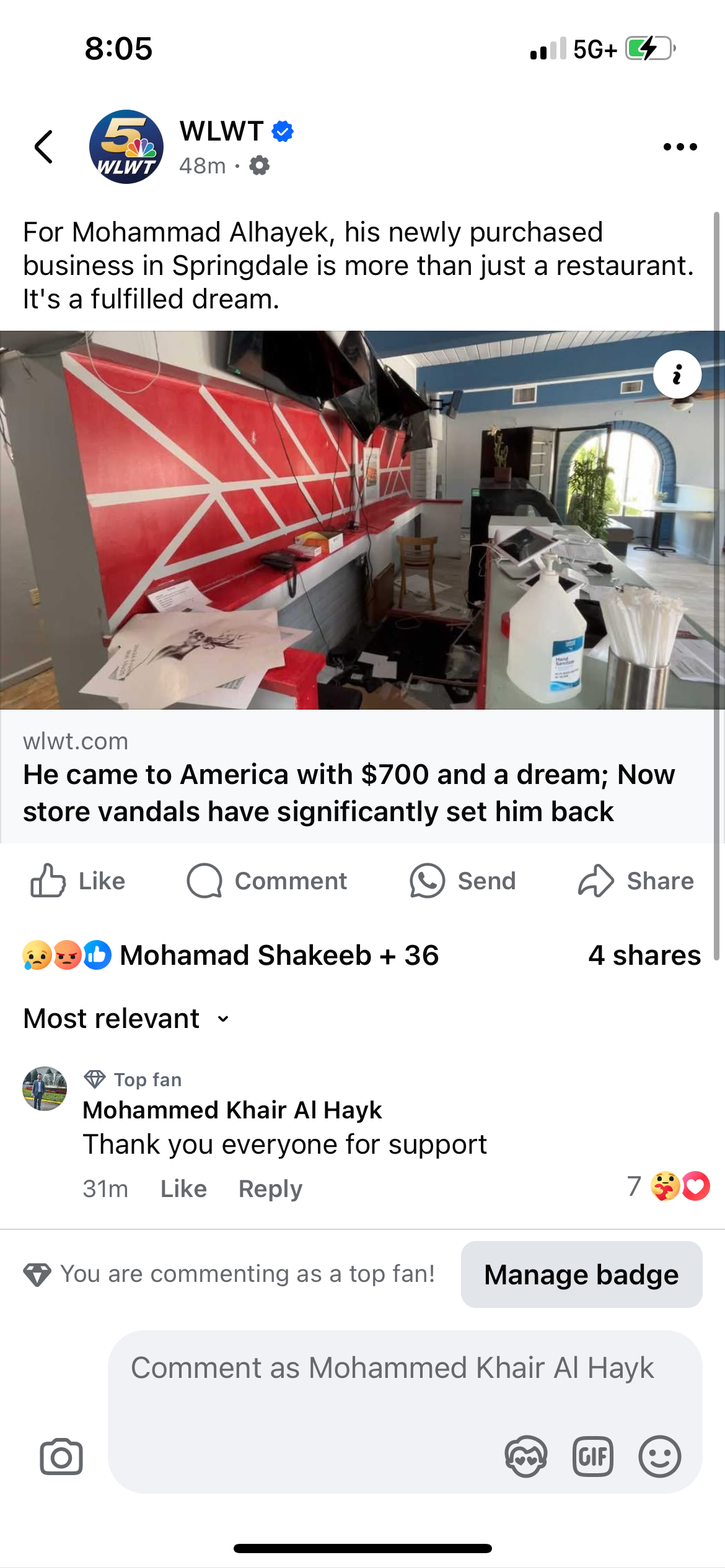Open Mohammed Khair Al Hayk's profile name
The height and width of the screenshot is (1568, 725).
pyautogui.click(x=232, y=1110)
